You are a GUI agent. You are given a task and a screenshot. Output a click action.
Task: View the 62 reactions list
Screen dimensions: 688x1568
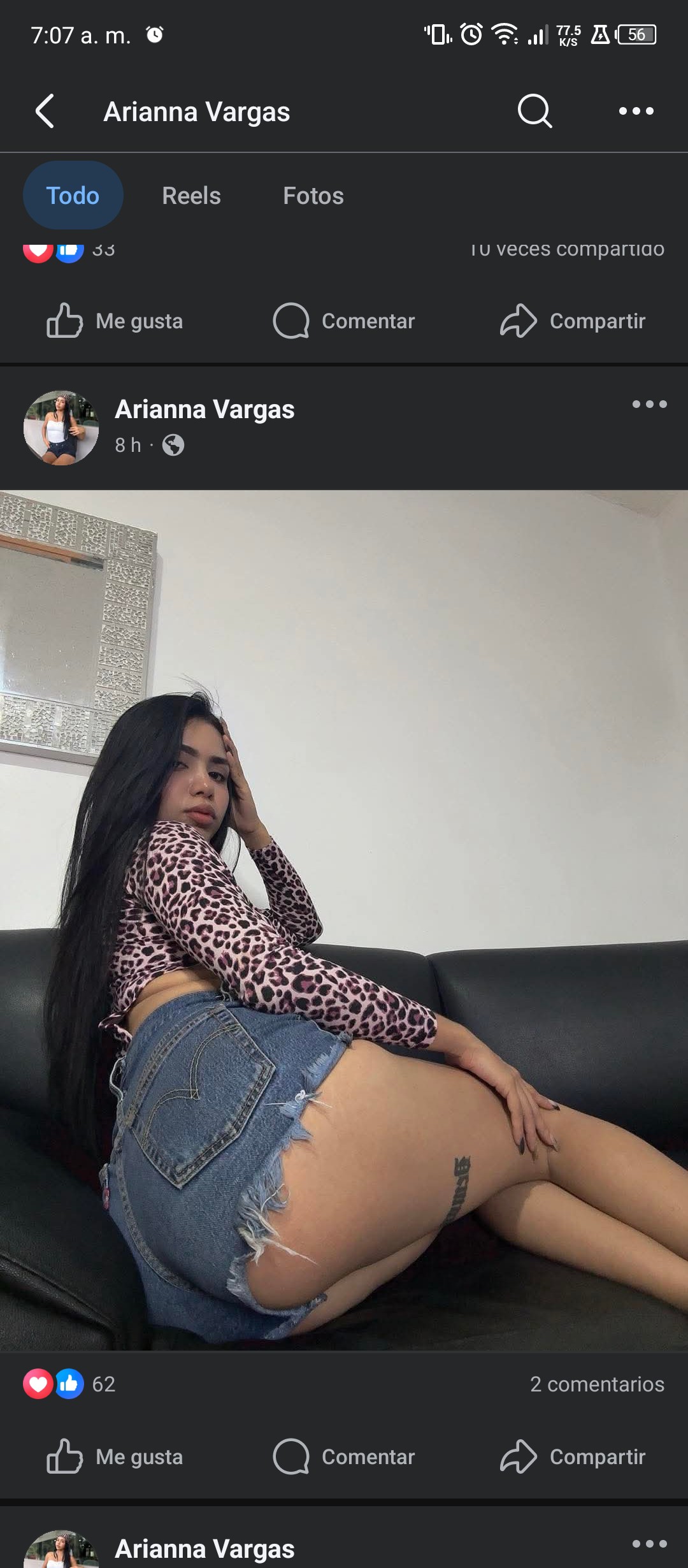coord(70,1384)
